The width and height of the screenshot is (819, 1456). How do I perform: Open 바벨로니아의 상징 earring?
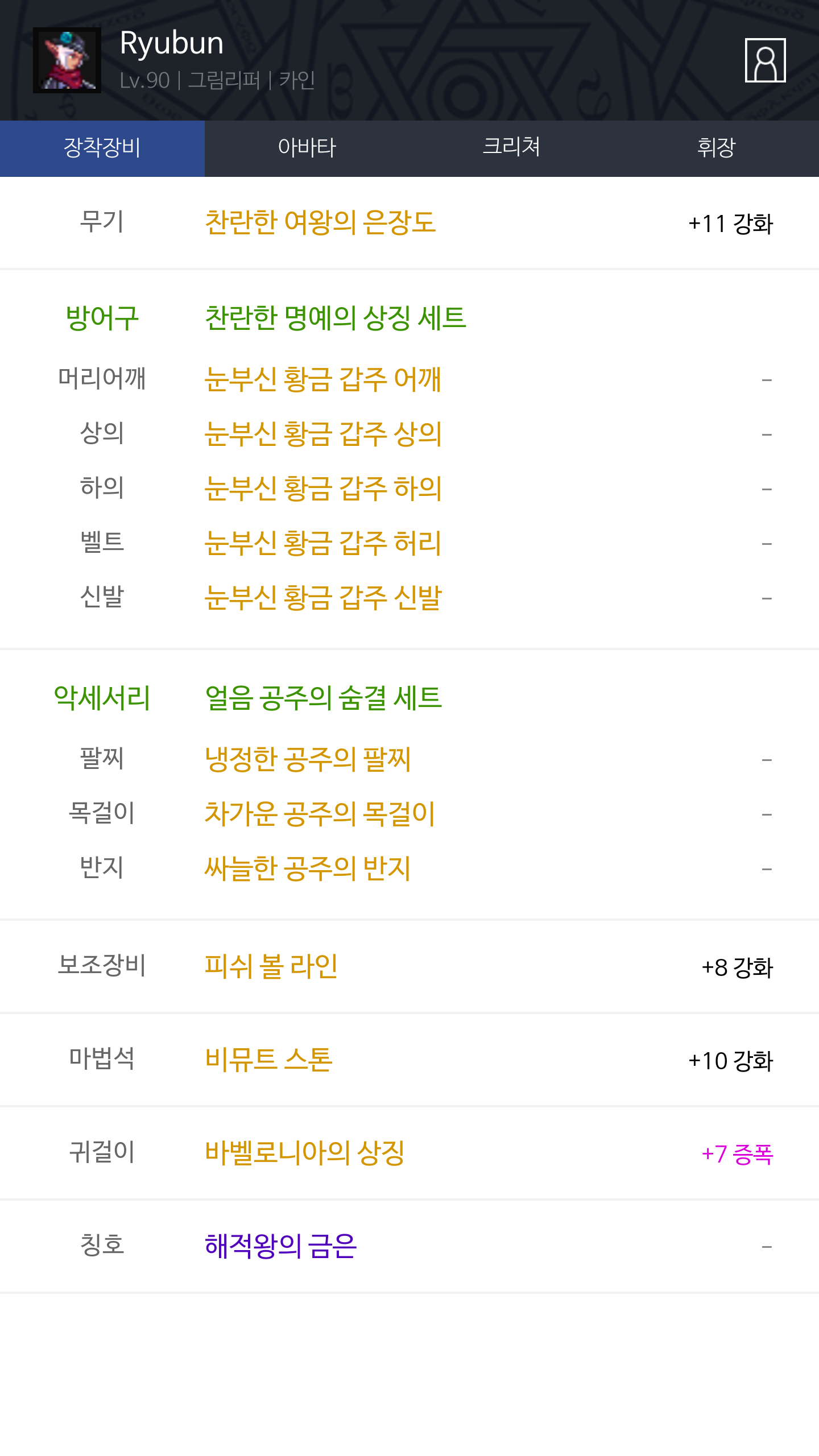pos(304,1153)
